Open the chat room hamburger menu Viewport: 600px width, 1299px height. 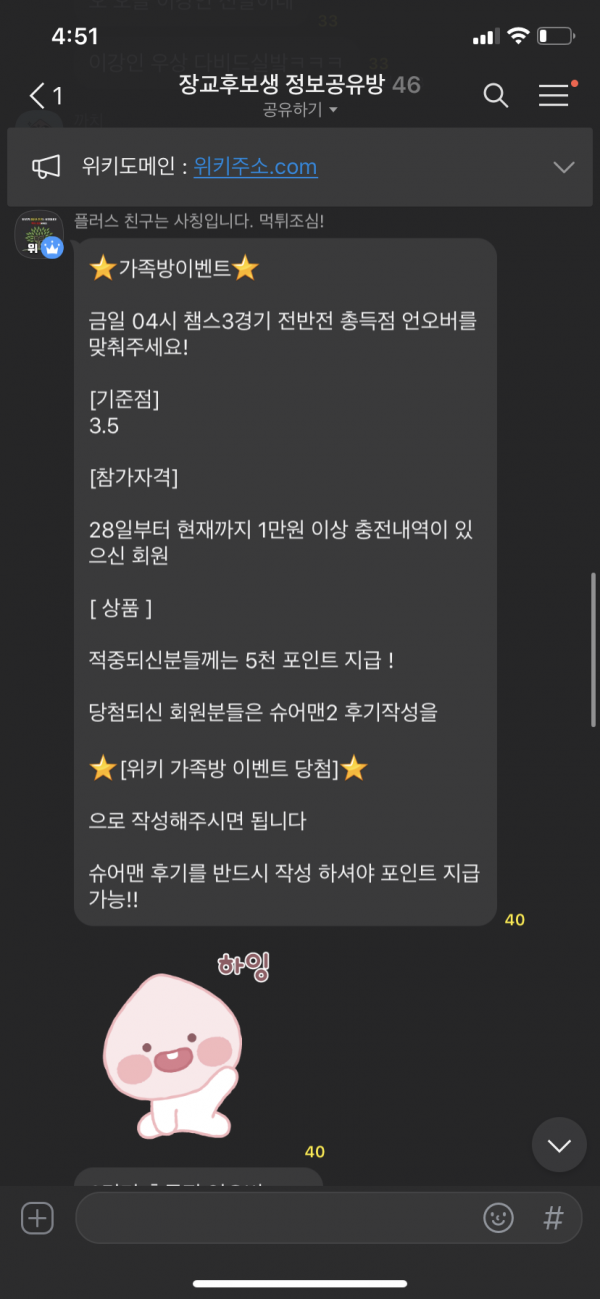(x=553, y=95)
